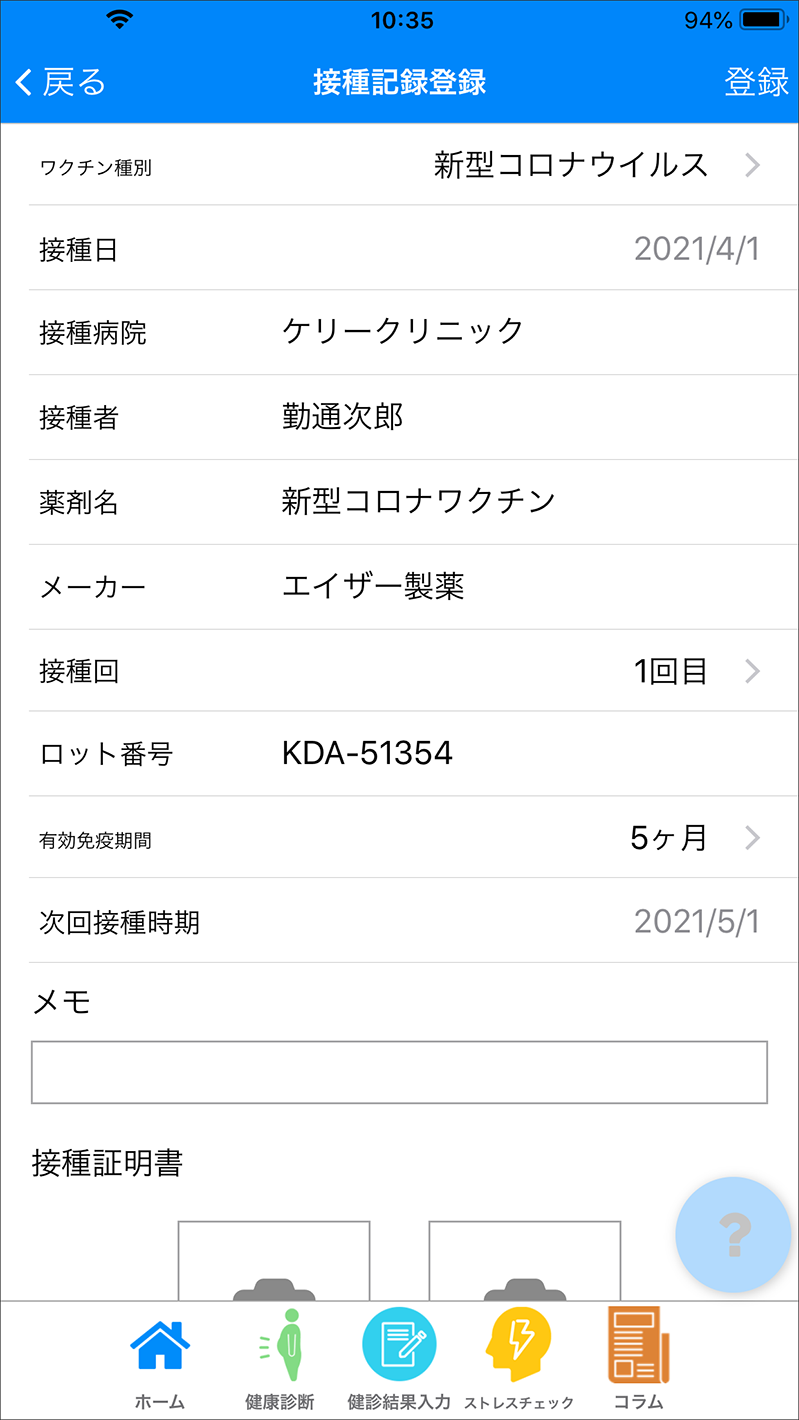Open the ワクチン種別 picker
Screen dimensions: 799x1420
pyautogui.click(x=400, y=165)
